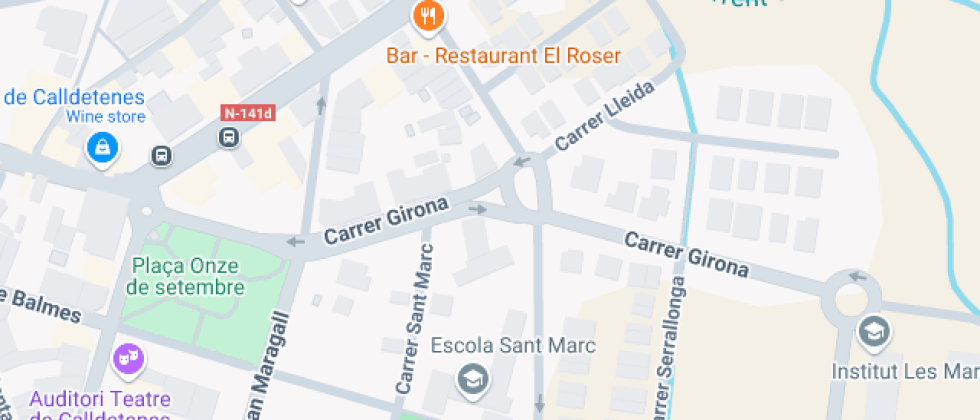Image resolution: width=980 pixels, height=420 pixels.
Task: Open Bar - Restaurant El Roser marker
Action: coord(429,15)
